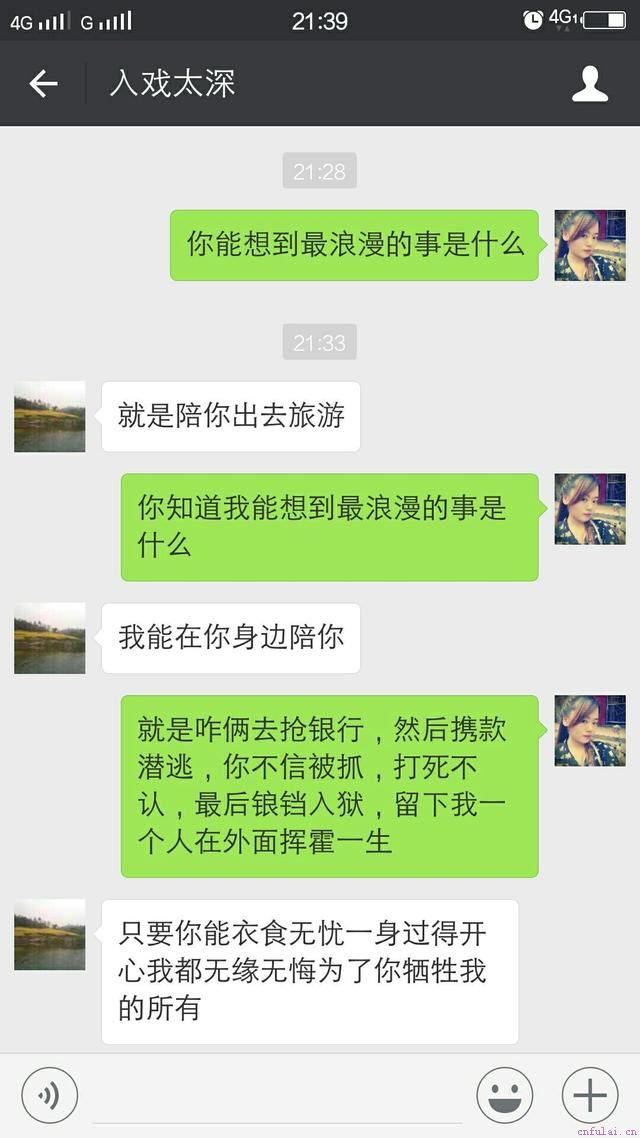
Task: Switch to voice message input
Action: [49, 1096]
